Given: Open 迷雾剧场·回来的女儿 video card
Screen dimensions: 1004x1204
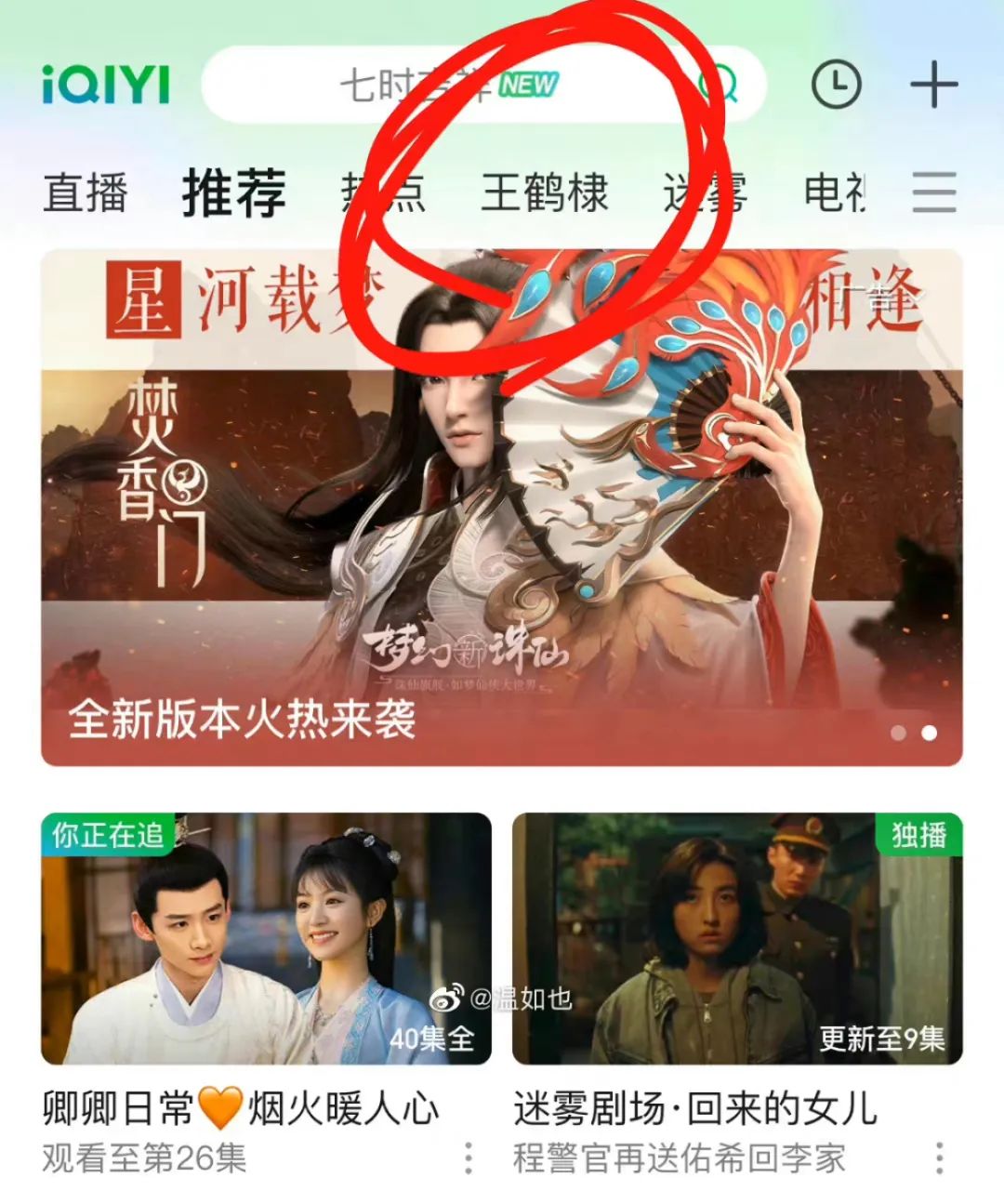Looking at the screenshot, I should [x=737, y=939].
